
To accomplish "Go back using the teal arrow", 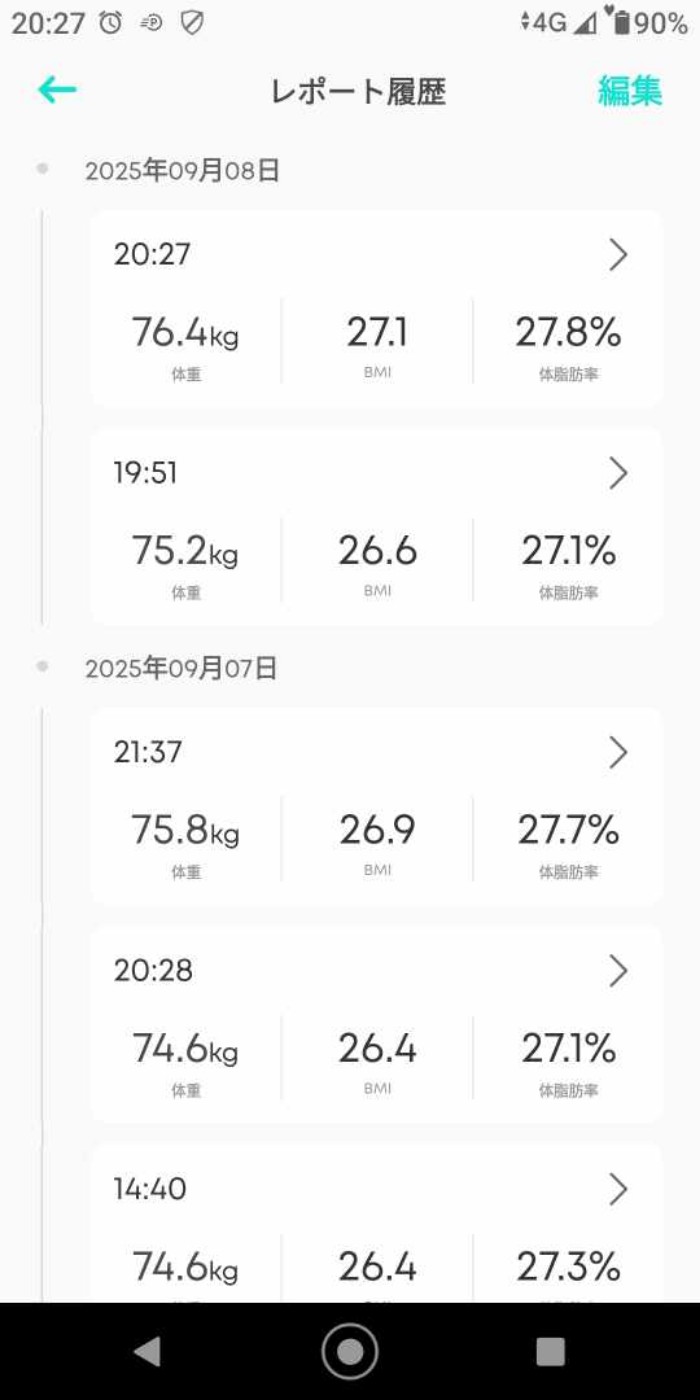I will [57, 91].
